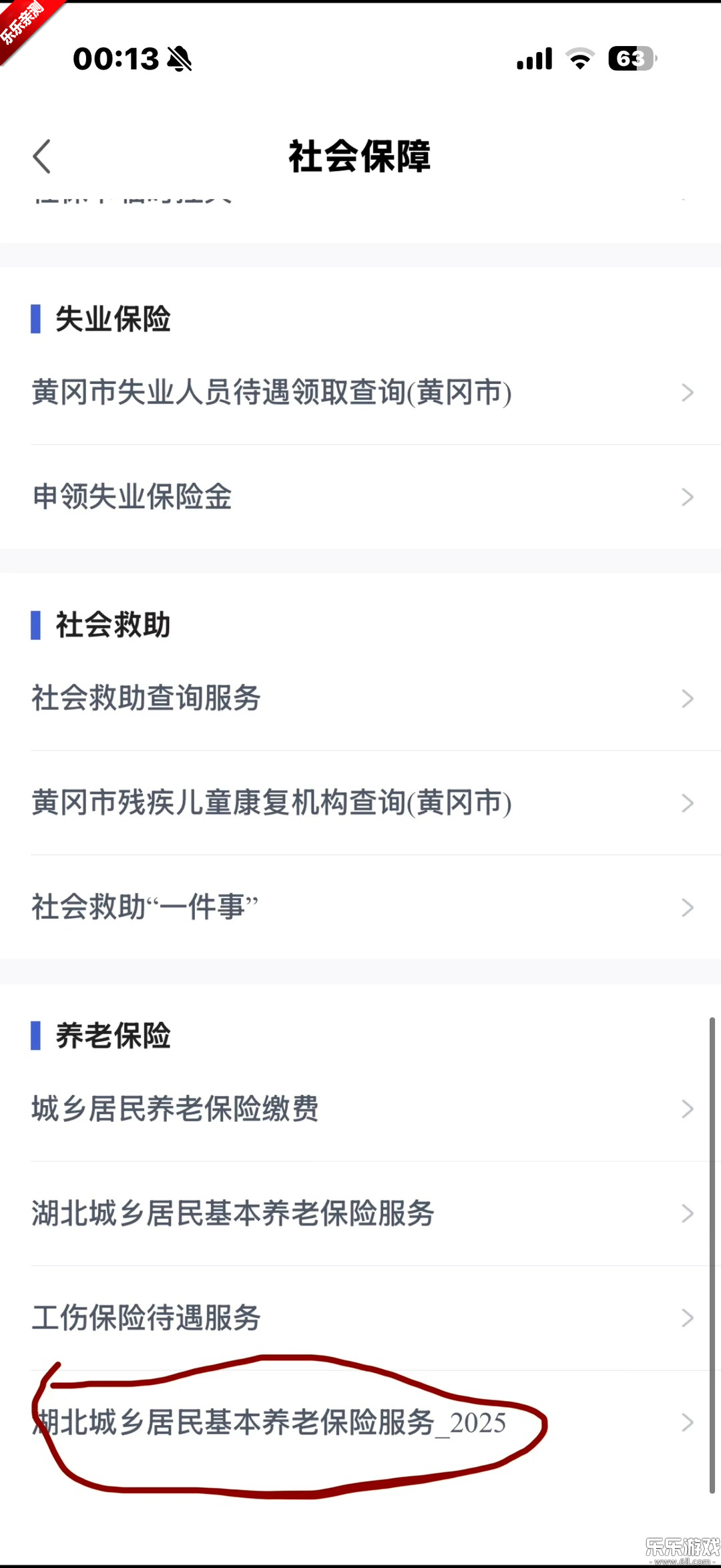
Task: Tap the muted notifications bell in status bar
Action: click(x=179, y=59)
